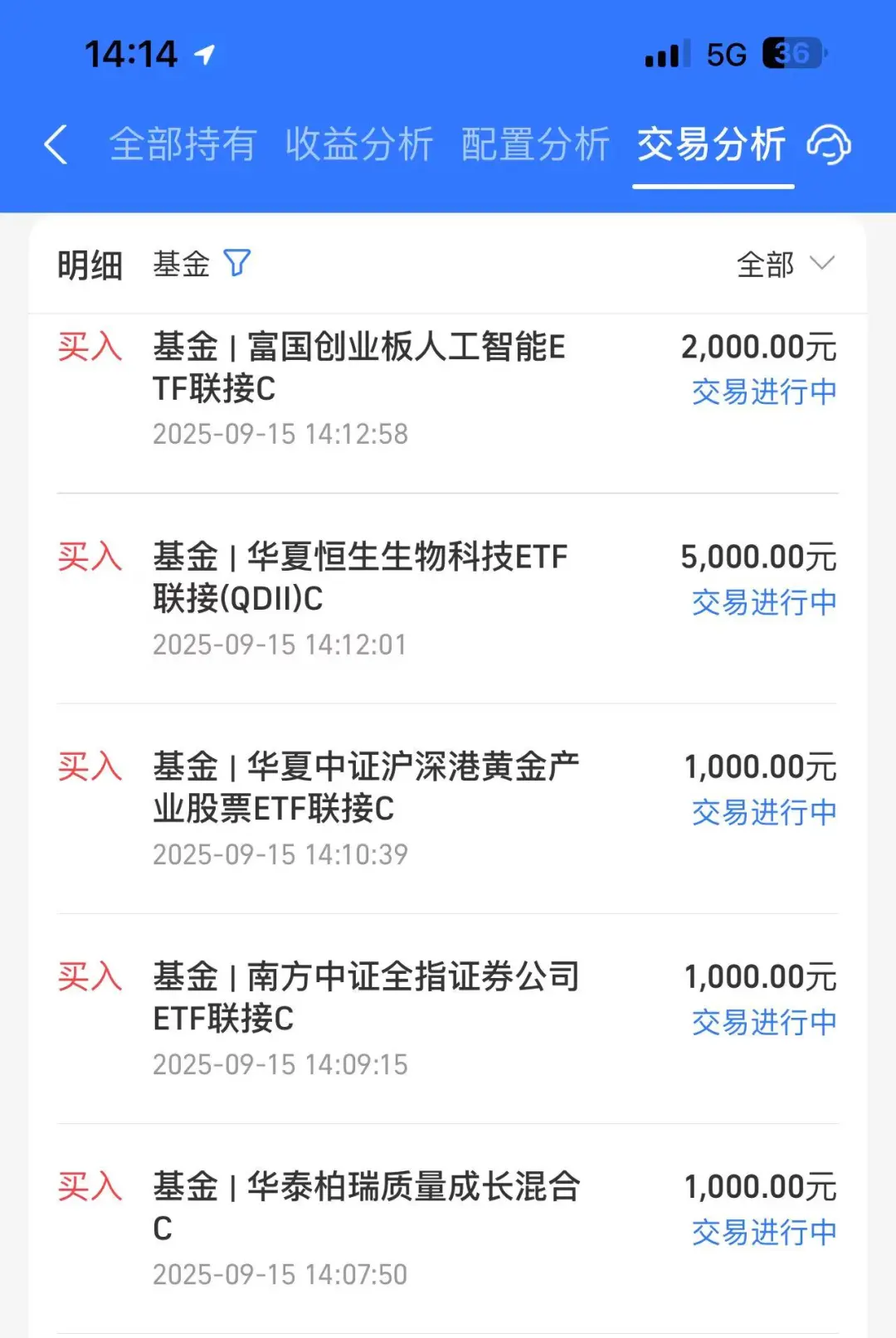Screen dimensions: 896x1338
Task: Switch to the 全部持有 tab
Action: pos(183,145)
